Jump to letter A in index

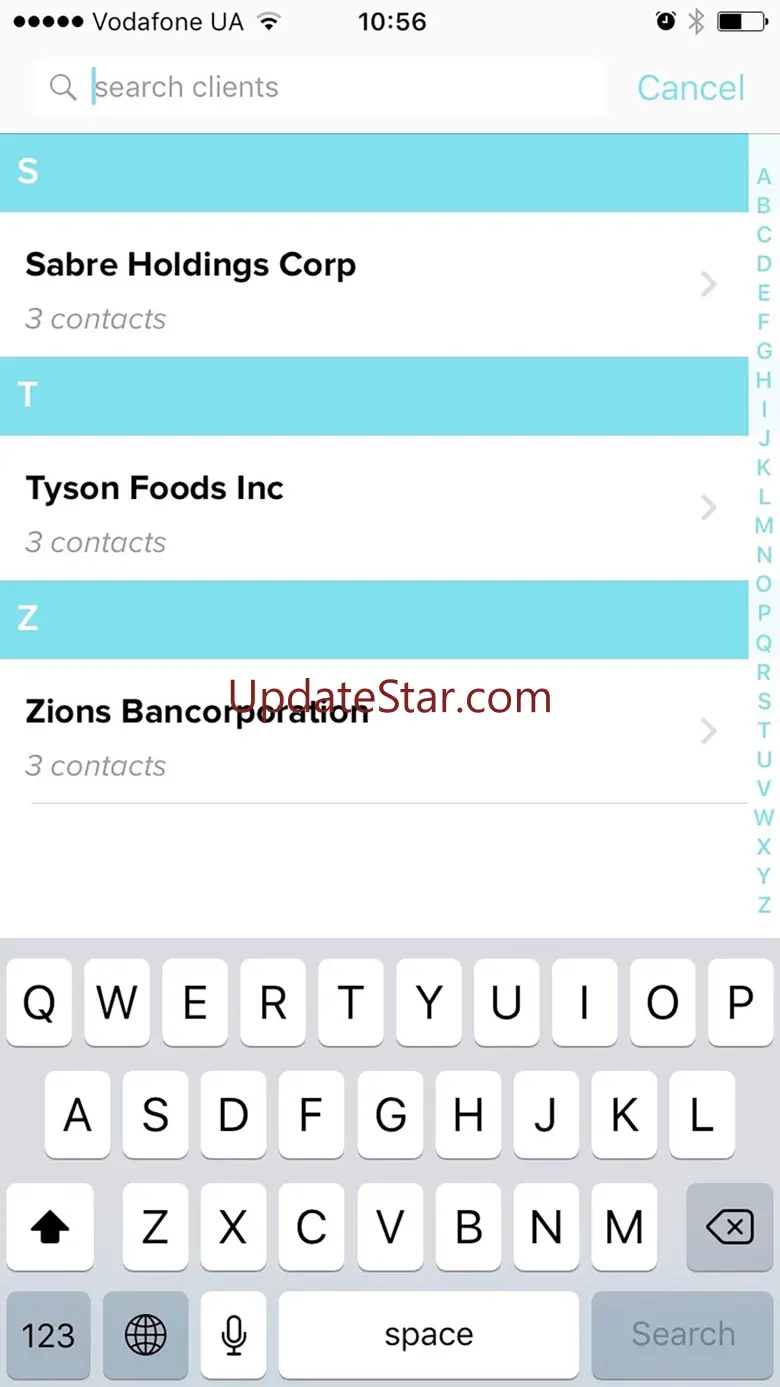[764, 177]
